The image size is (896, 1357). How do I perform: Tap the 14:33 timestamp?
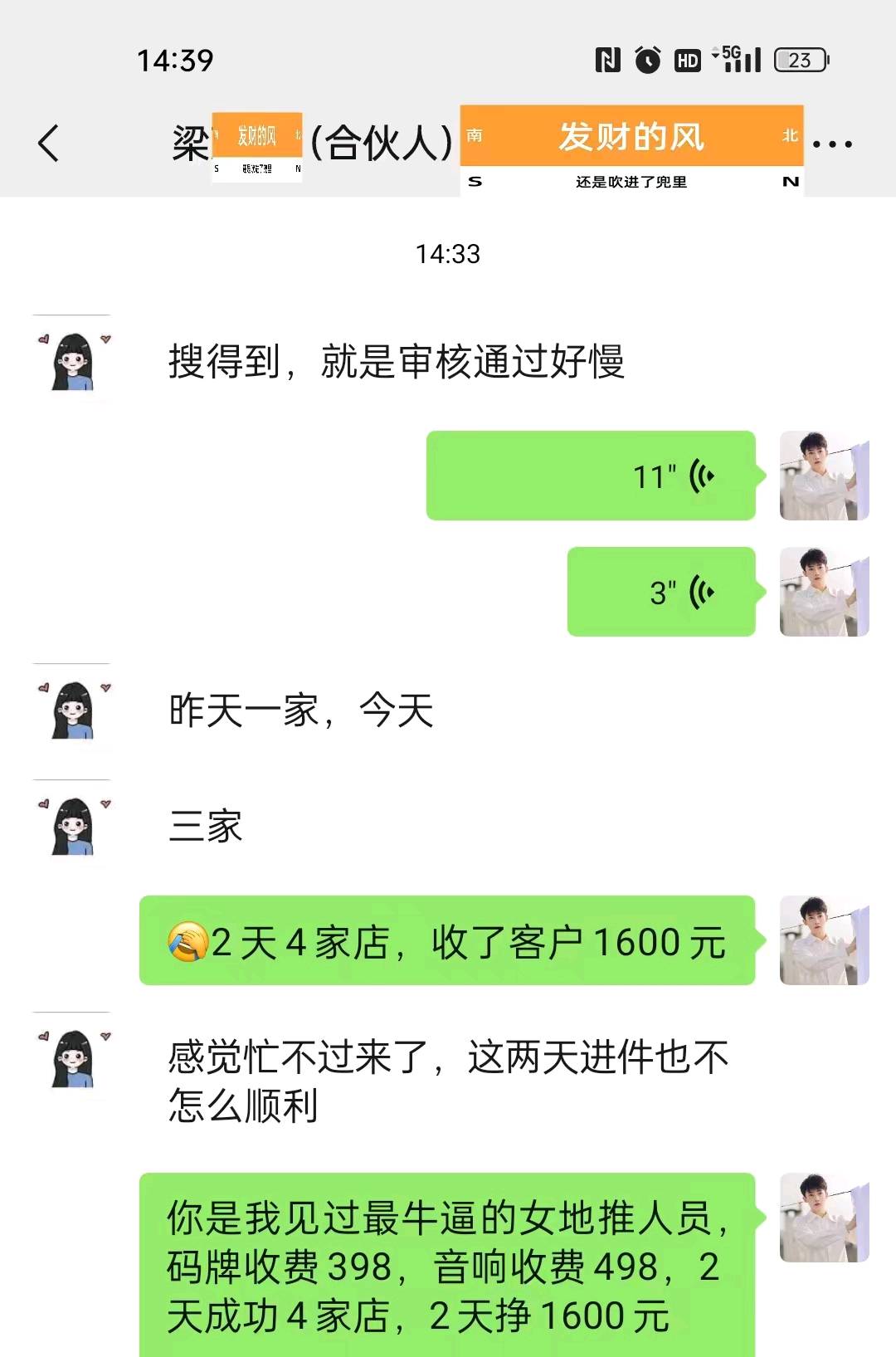pos(448,254)
